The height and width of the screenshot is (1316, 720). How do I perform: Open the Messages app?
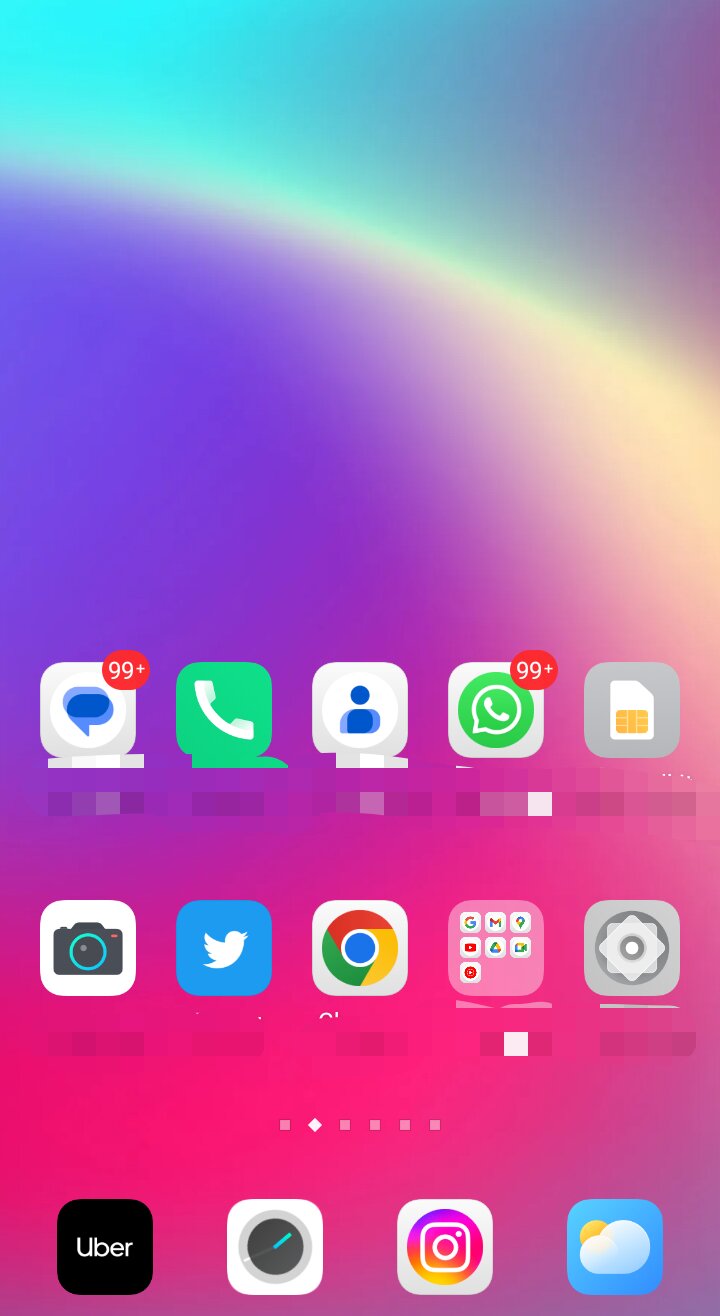88,710
